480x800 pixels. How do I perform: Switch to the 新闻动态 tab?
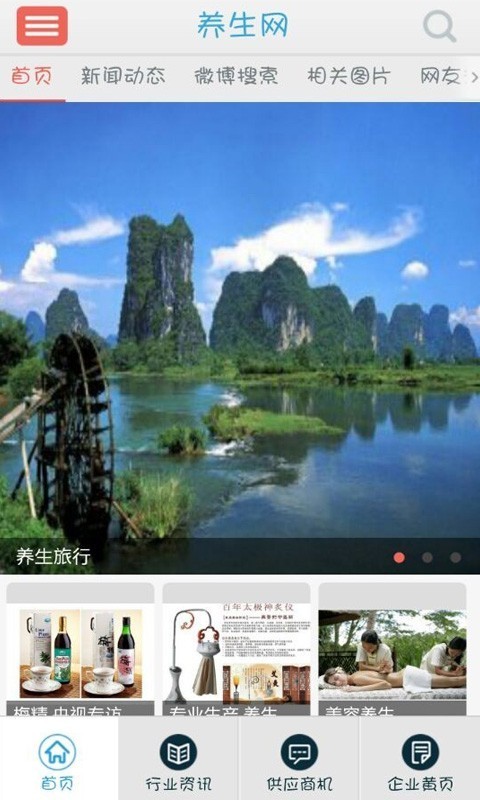click(123, 76)
